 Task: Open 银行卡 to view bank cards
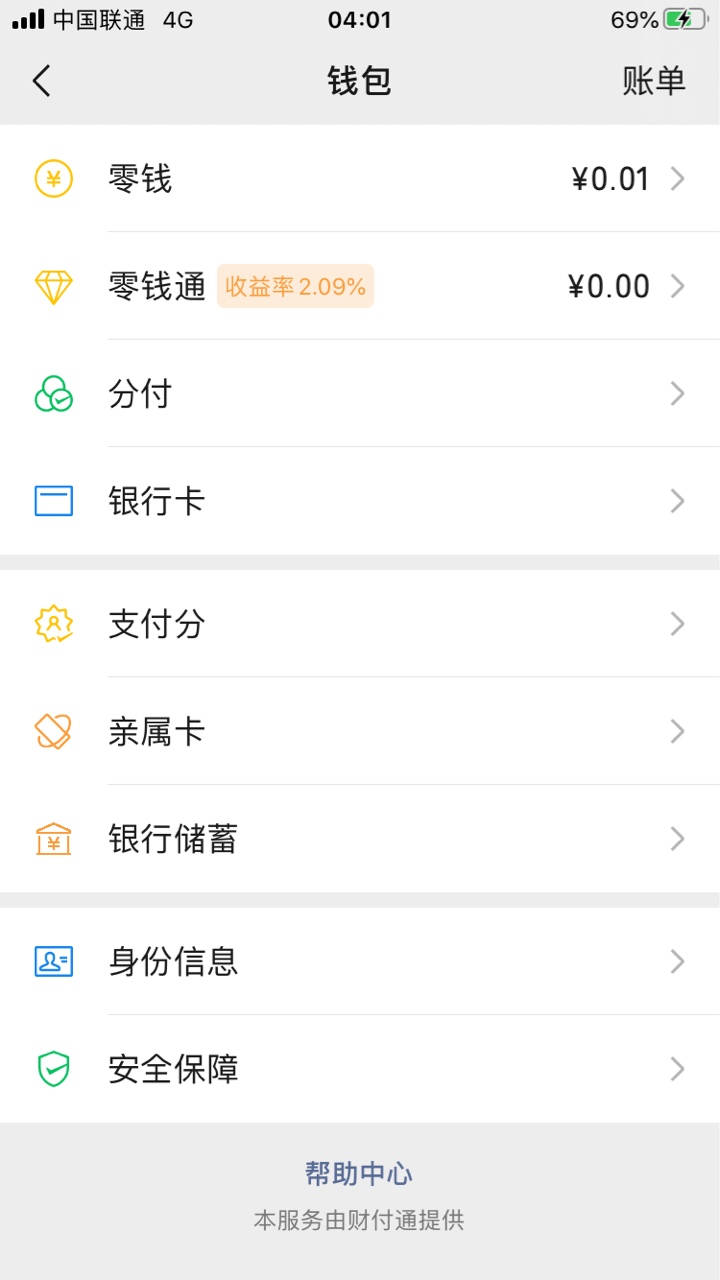click(x=360, y=501)
